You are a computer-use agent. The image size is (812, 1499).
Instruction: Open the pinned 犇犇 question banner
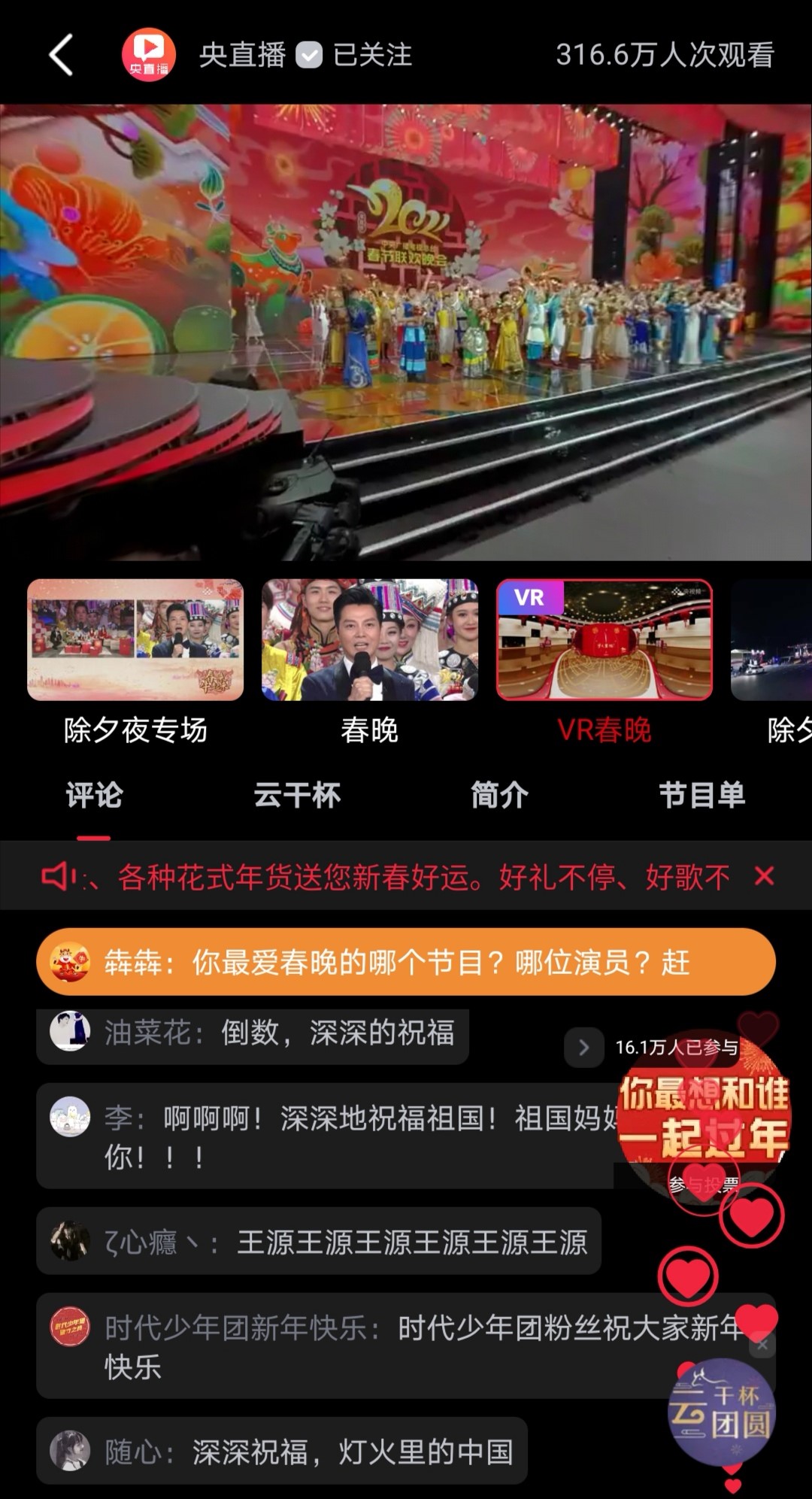406,962
